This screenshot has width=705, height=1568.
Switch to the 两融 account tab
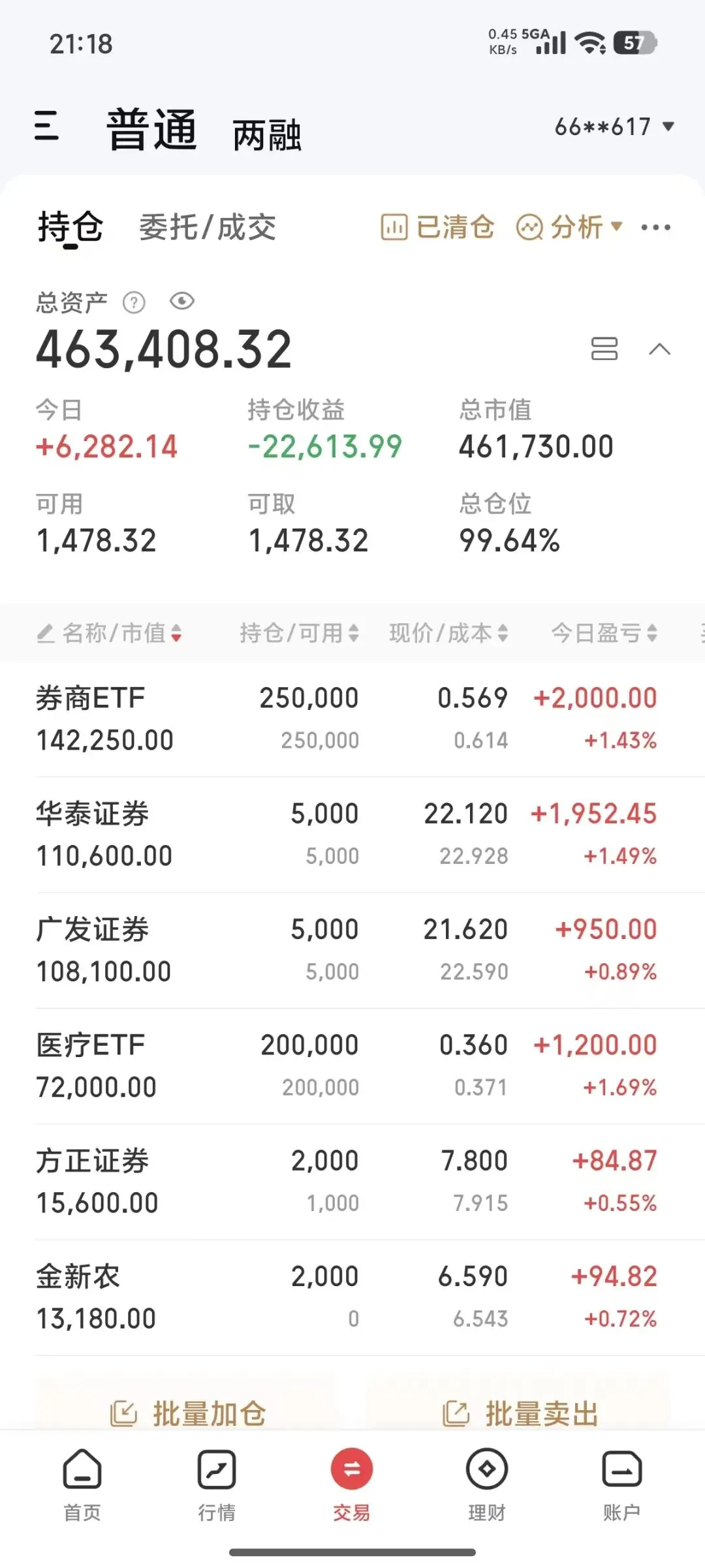click(267, 135)
